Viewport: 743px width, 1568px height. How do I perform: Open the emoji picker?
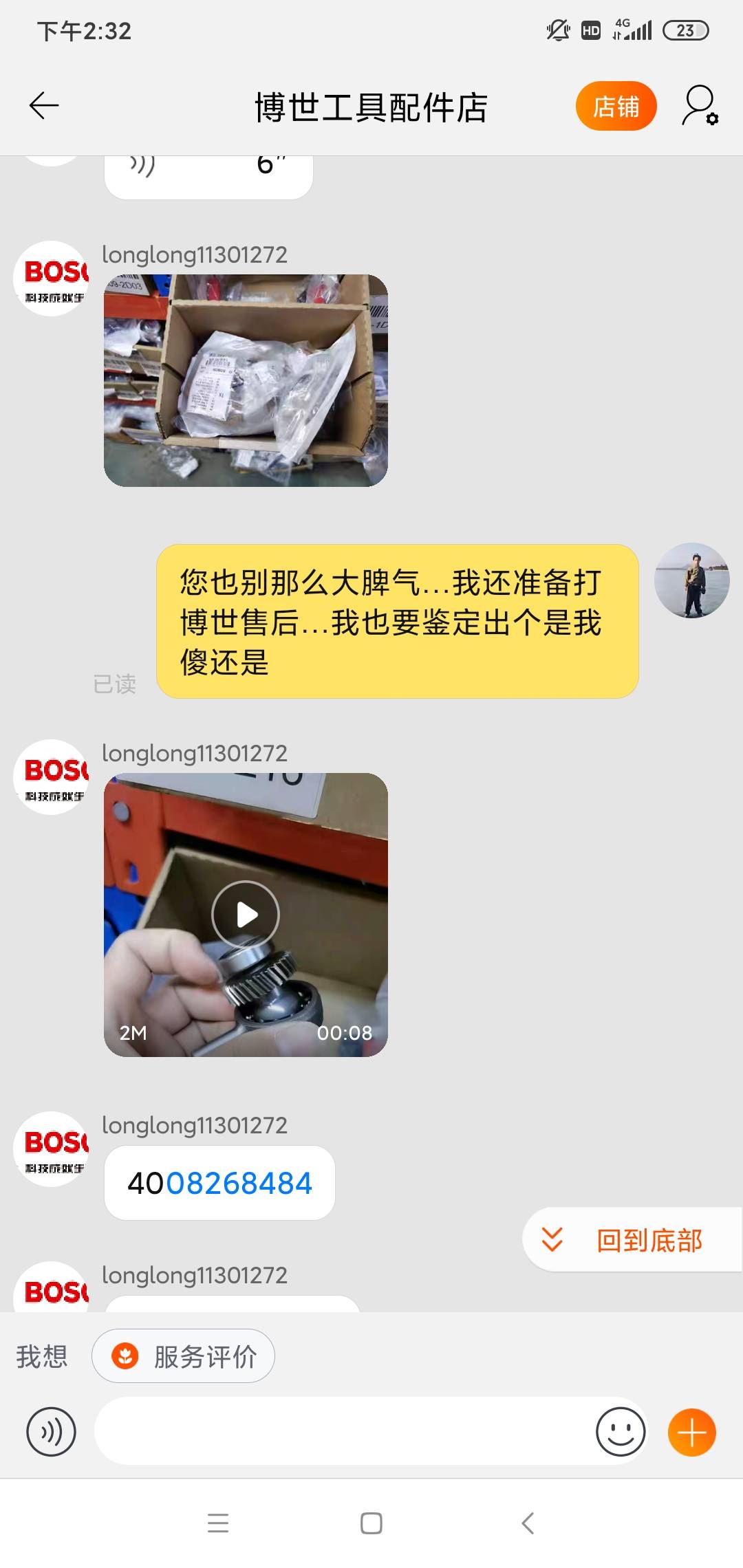coord(621,1431)
